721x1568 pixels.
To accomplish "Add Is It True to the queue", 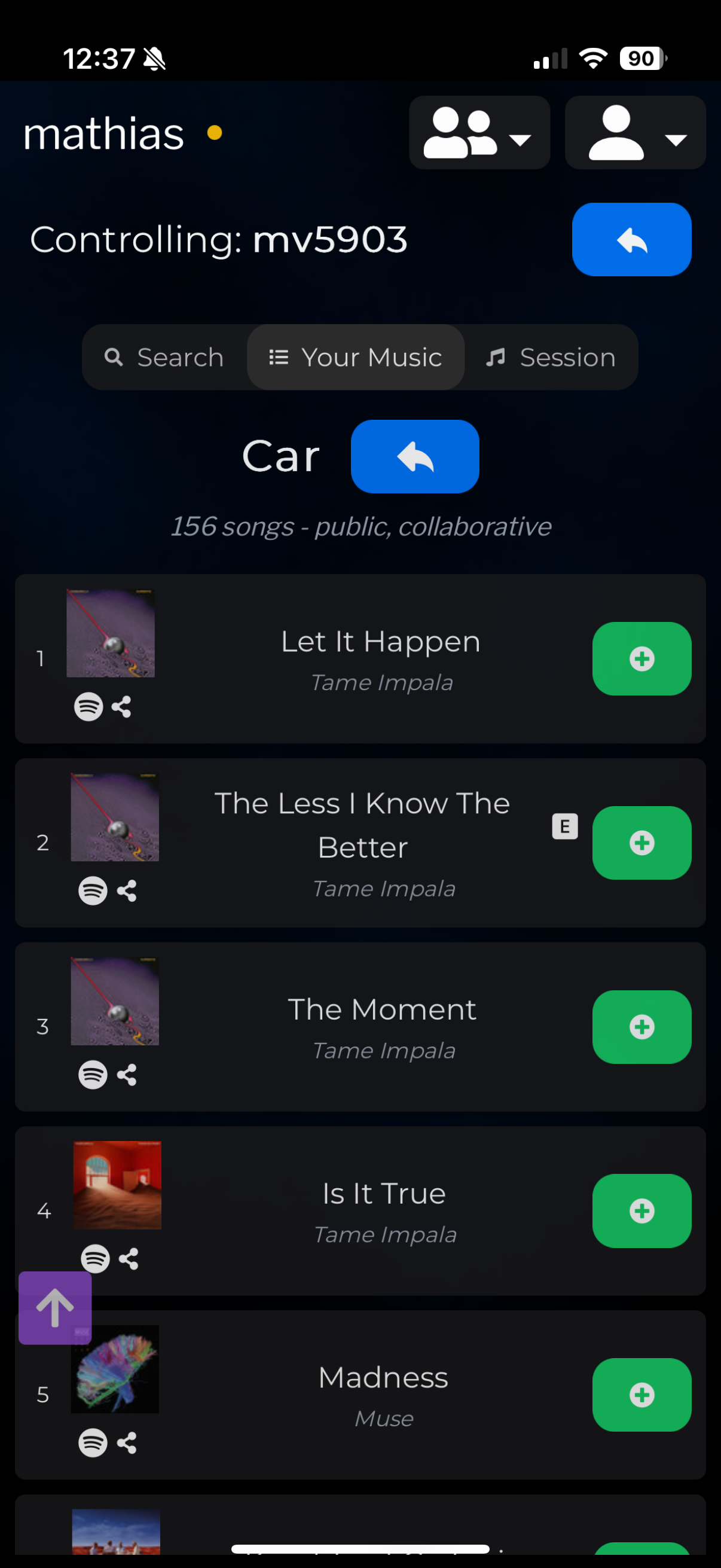I will pos(642,1211).
